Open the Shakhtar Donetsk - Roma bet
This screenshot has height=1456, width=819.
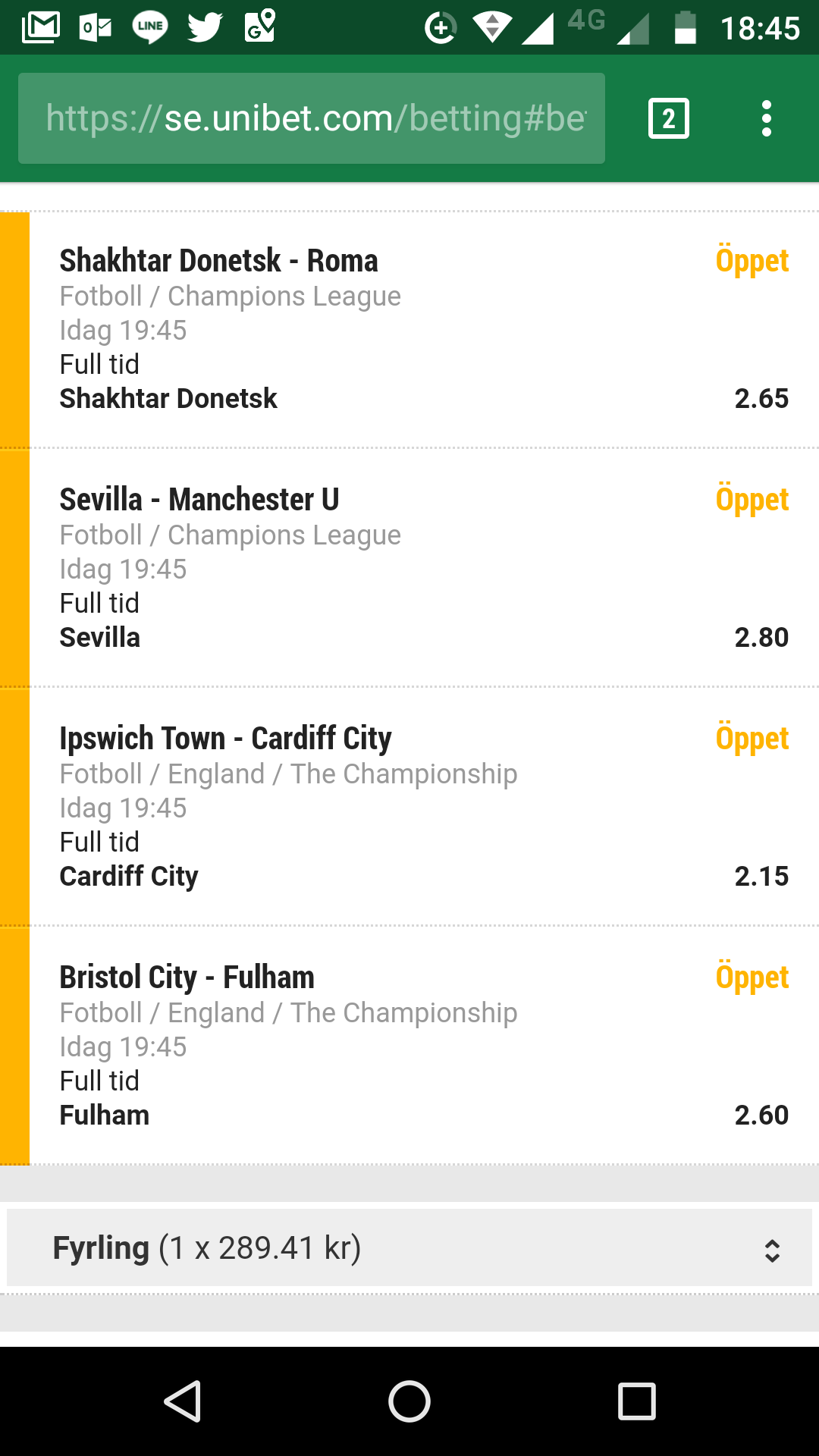tap(409, 330)
